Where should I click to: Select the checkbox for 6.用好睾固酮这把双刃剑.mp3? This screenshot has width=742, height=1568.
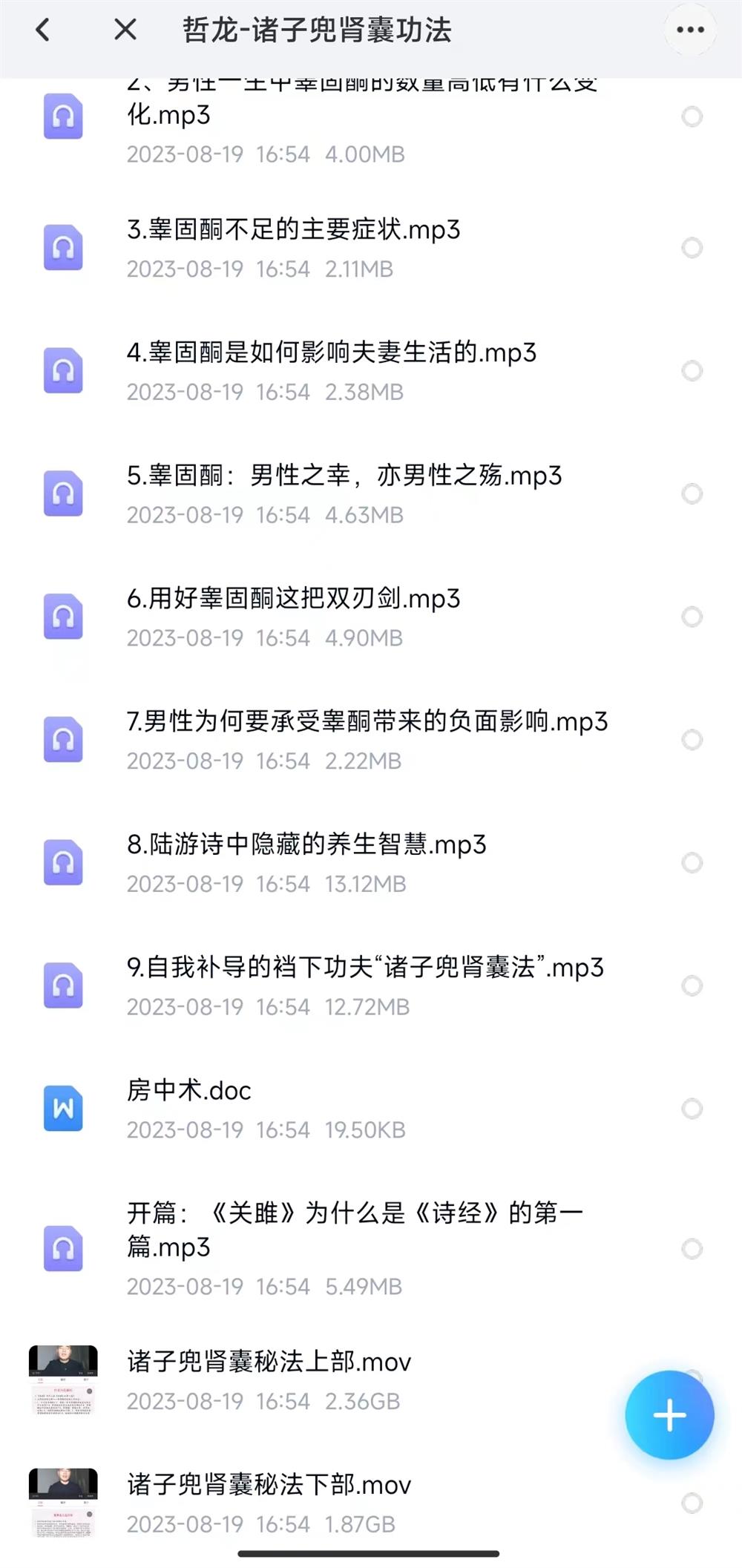[692, 616]
